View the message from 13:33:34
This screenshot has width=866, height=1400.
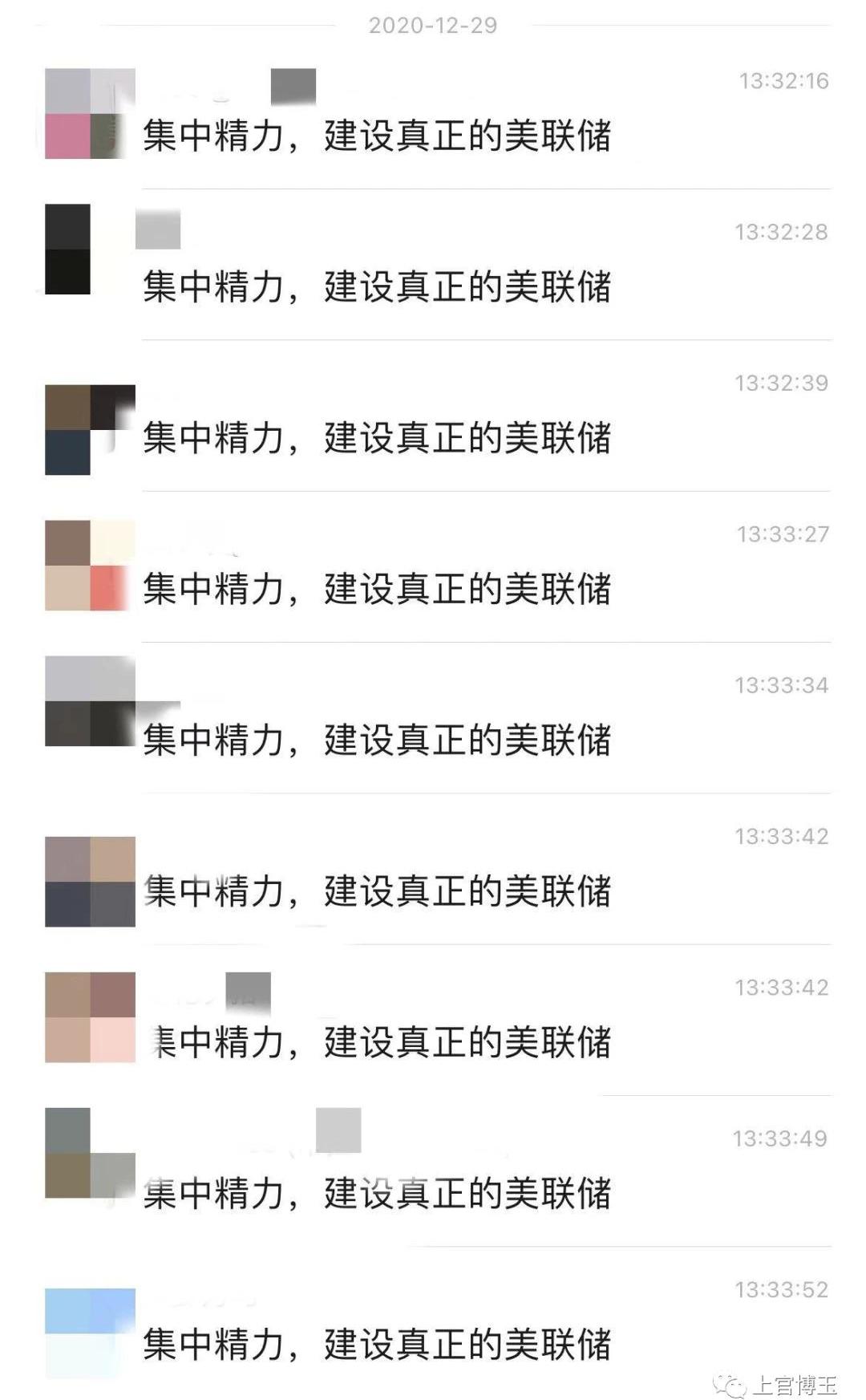(x=377, y=739)
